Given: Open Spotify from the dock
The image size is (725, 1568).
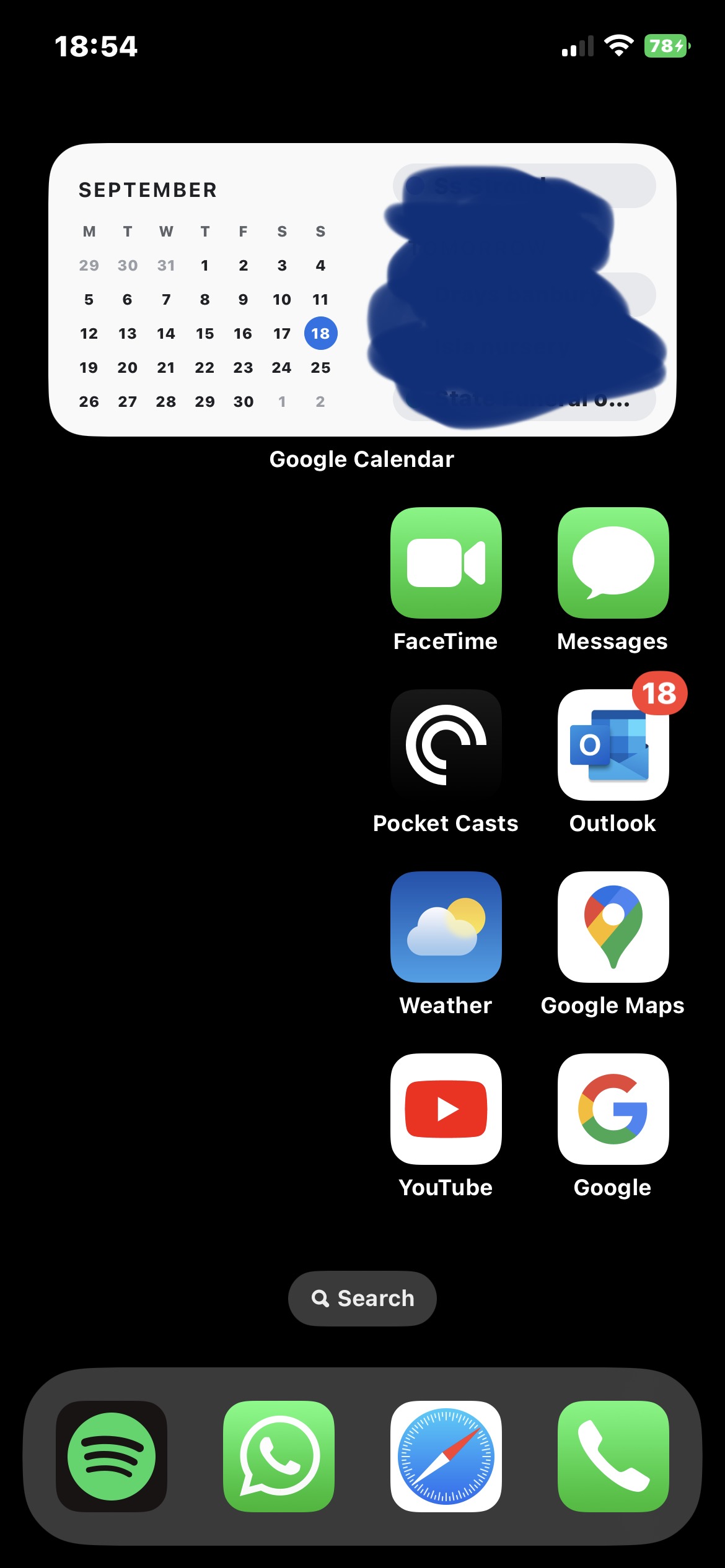Looking at the screenshot, I should click(112, 1456).
